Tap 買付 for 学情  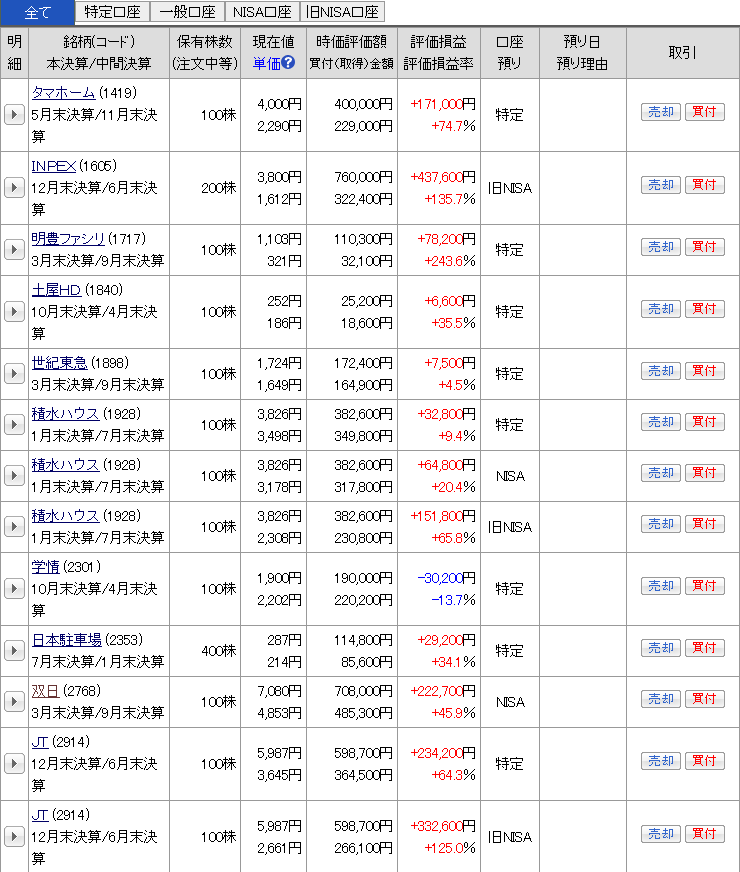pos(704,586)
